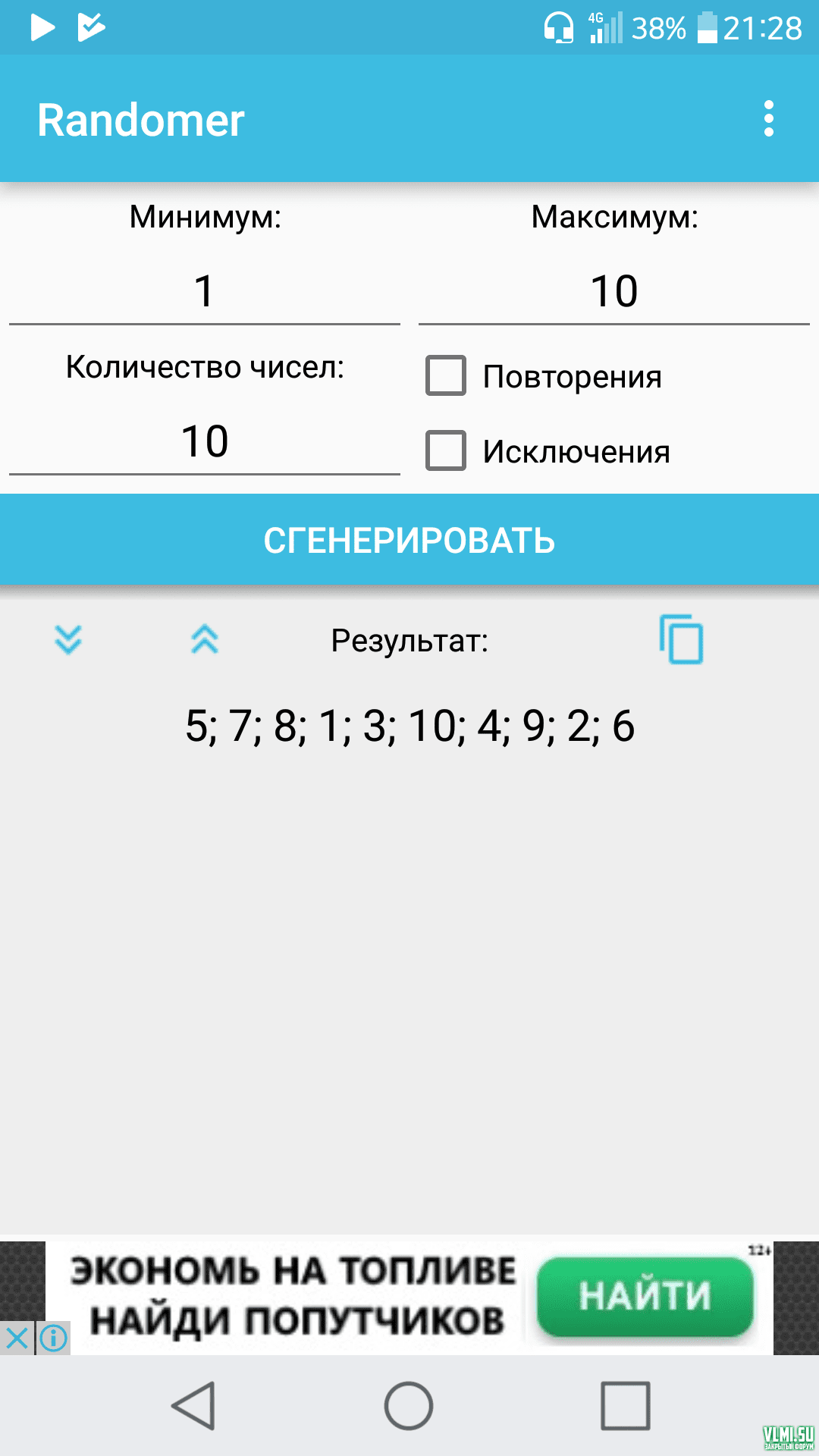This screenshot has height=1456, width=819.
Task: Open ad info icon
Action: pyautogui.click(x=53, y=1338)
